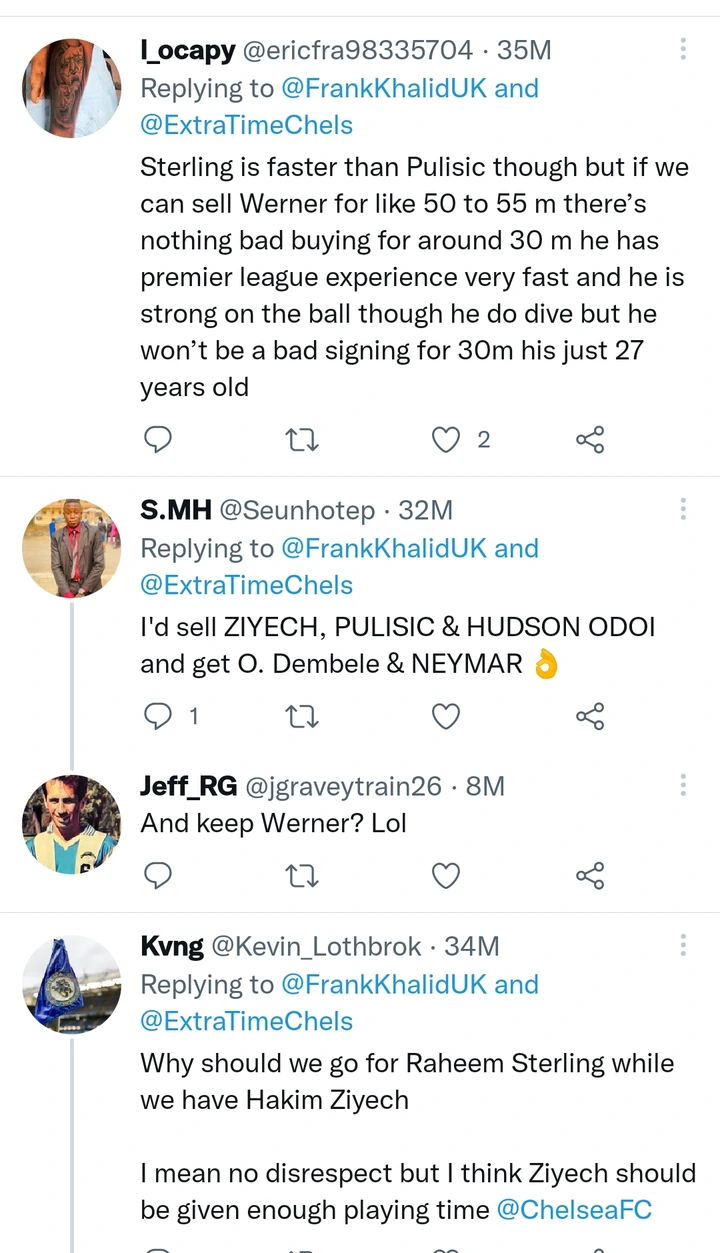Image resolution: width=720 pixels, height=1253 pixels.
Task: Reply to S.MH's tweet about Neymar
Action: 158,716
